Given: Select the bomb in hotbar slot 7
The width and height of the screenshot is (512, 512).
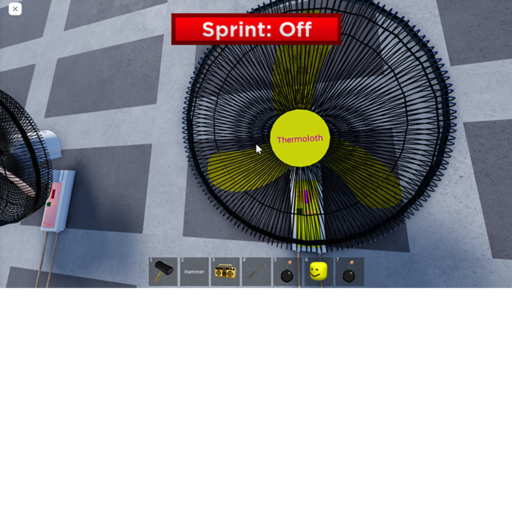Looking at the screenshot, I should tap(350, 271).
